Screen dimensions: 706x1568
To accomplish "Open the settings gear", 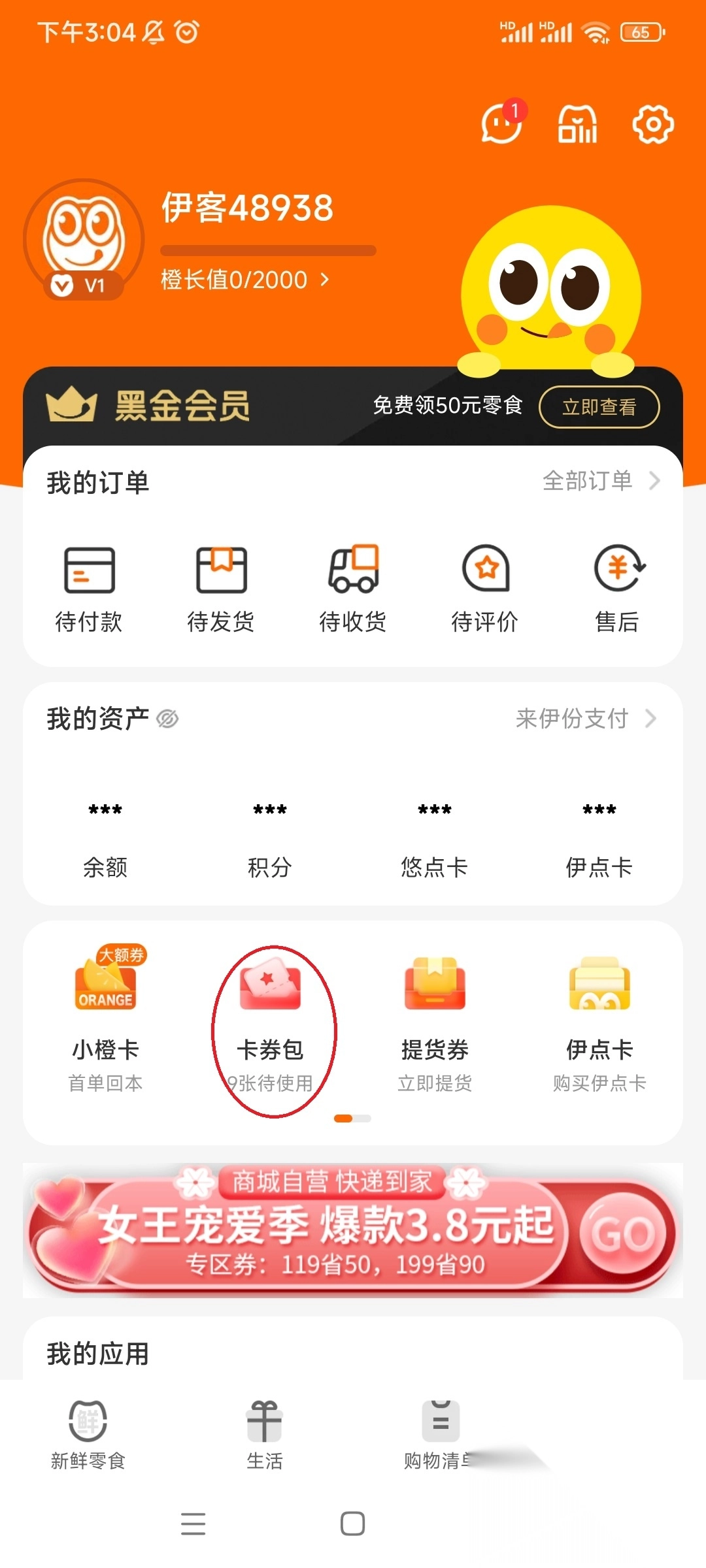I will click(x=652, y=123).
